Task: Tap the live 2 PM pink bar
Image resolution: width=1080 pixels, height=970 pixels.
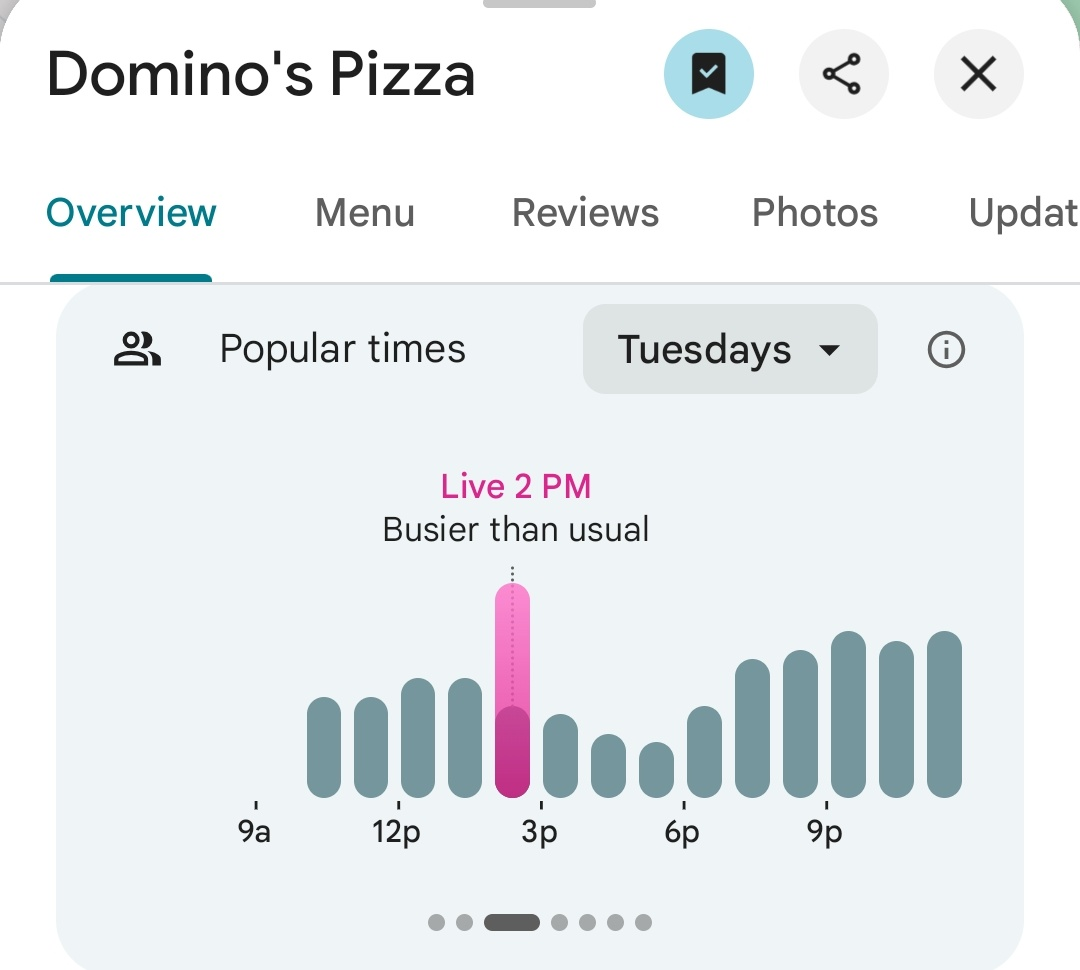Action: pyautogui.click(x=512, y=690)
